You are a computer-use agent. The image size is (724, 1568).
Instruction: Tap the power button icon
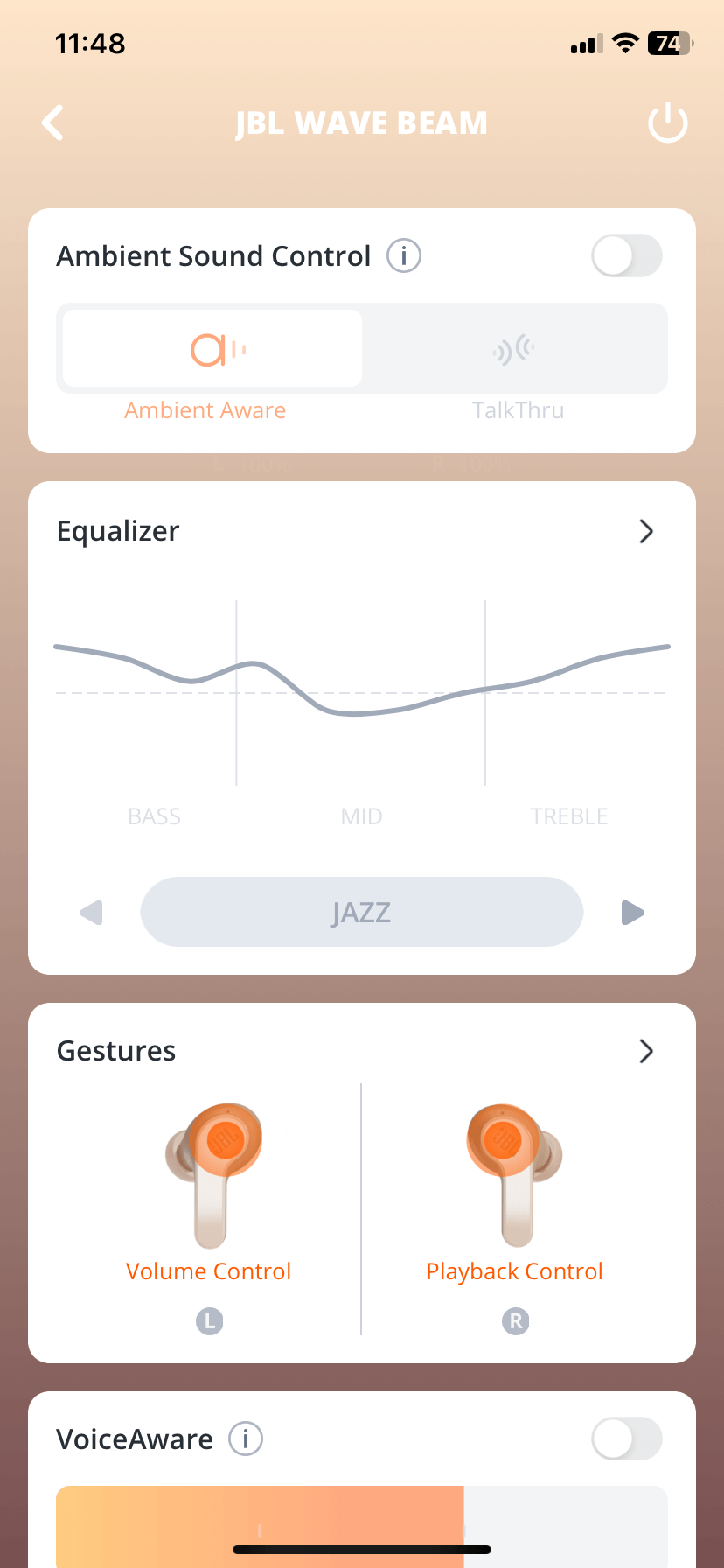667,122
